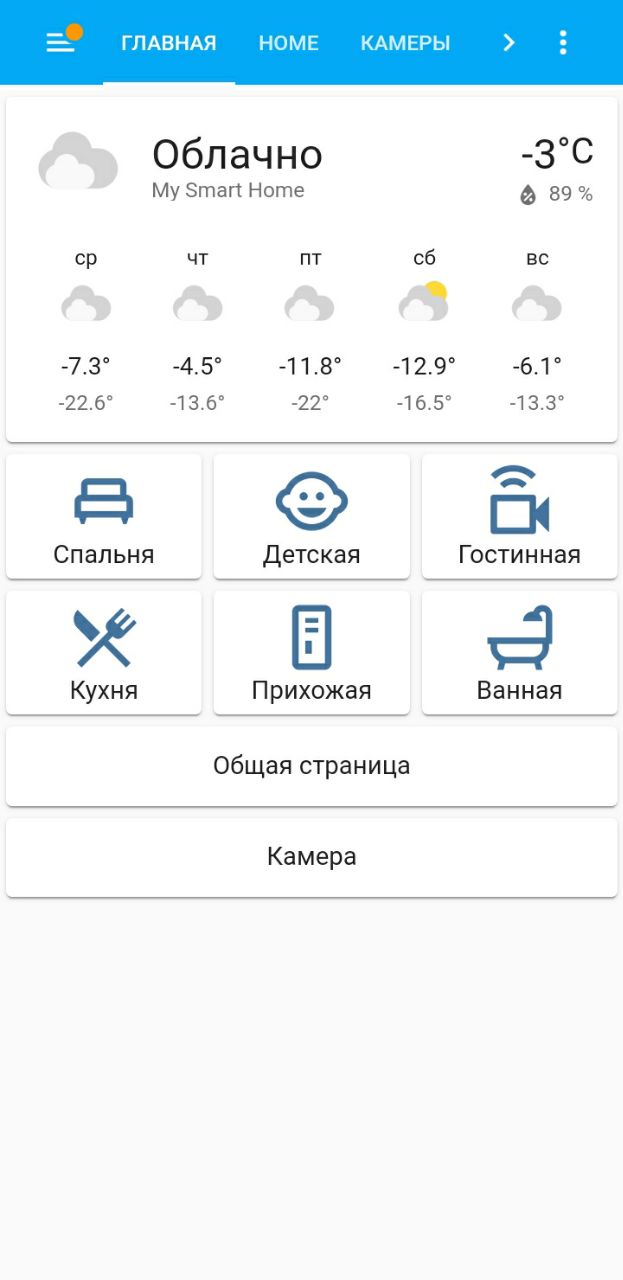Open Общая страница
623x1280 pixels.
[x=312, y=766]
